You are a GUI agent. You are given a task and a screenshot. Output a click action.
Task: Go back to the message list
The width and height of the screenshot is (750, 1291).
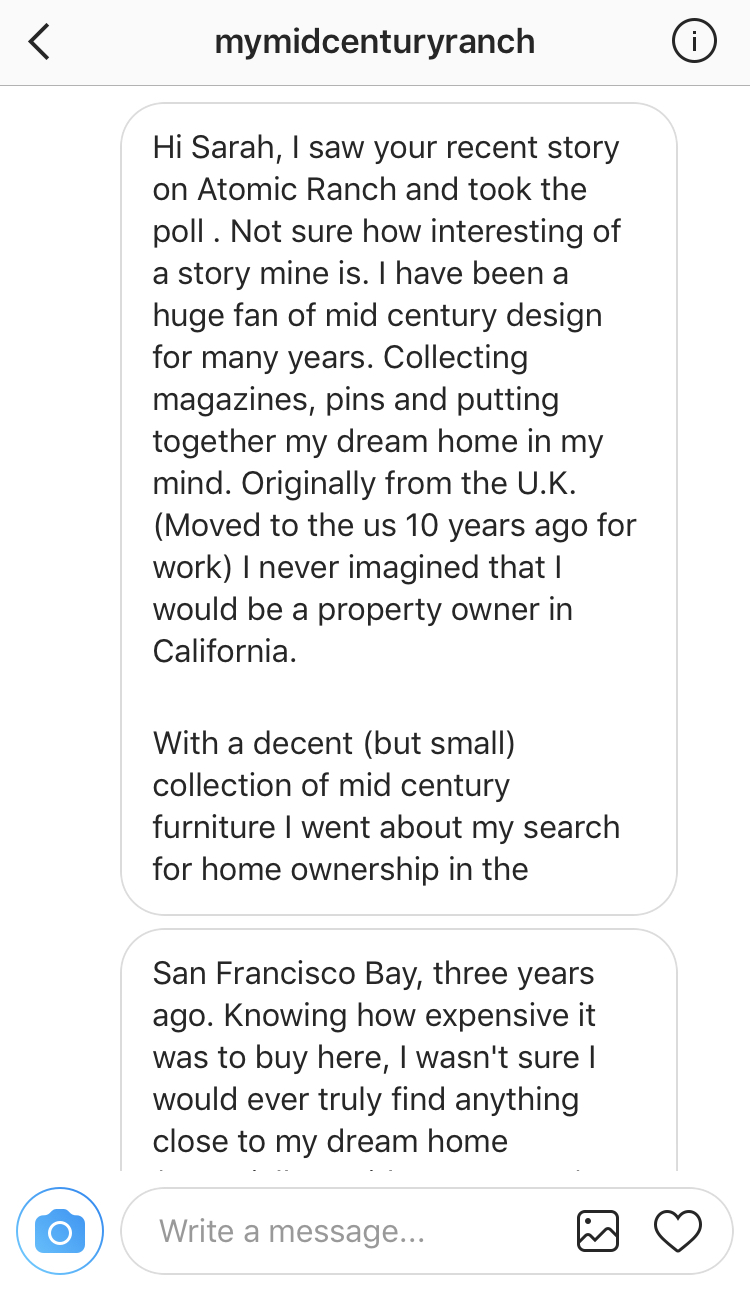pyautogui.click(x=39, y=42)
